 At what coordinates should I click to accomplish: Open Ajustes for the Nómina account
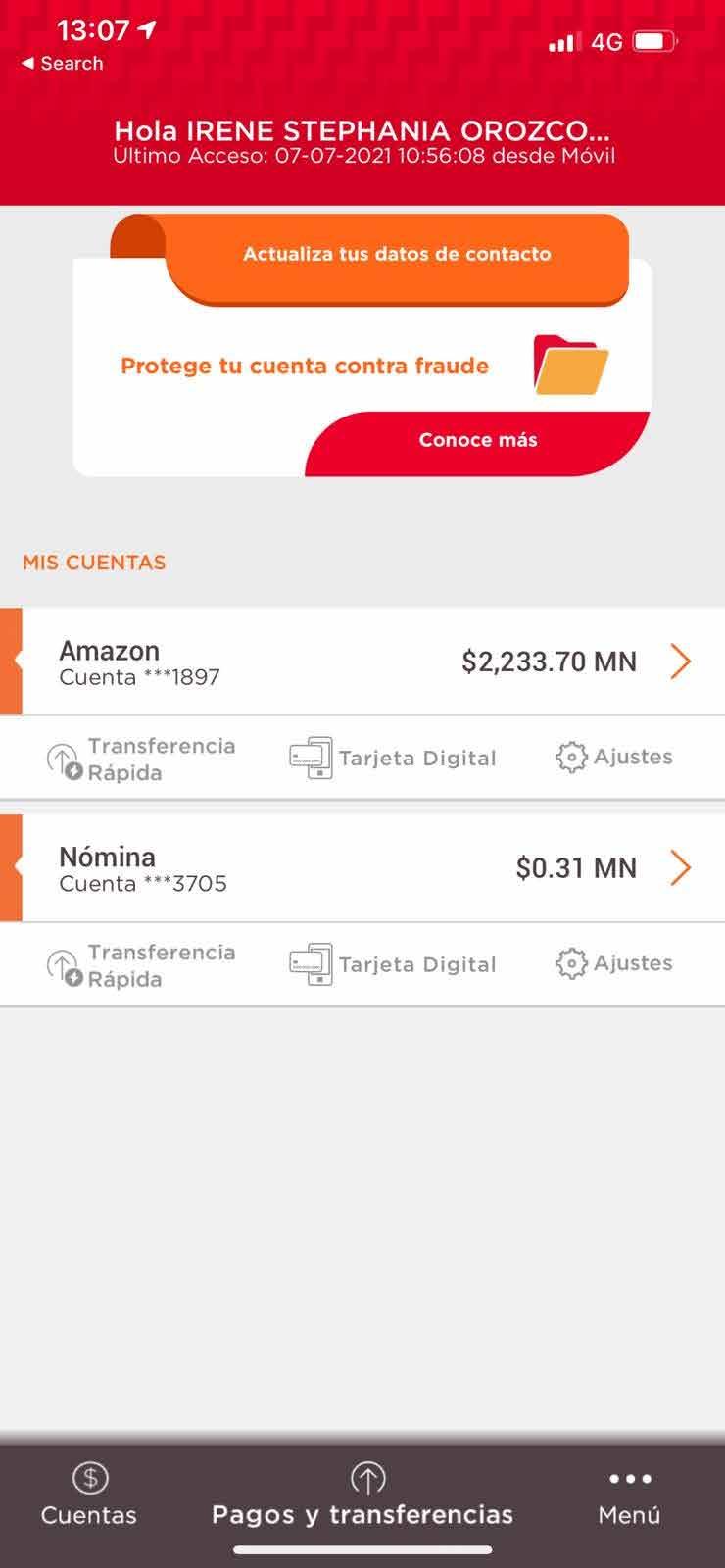614,963
